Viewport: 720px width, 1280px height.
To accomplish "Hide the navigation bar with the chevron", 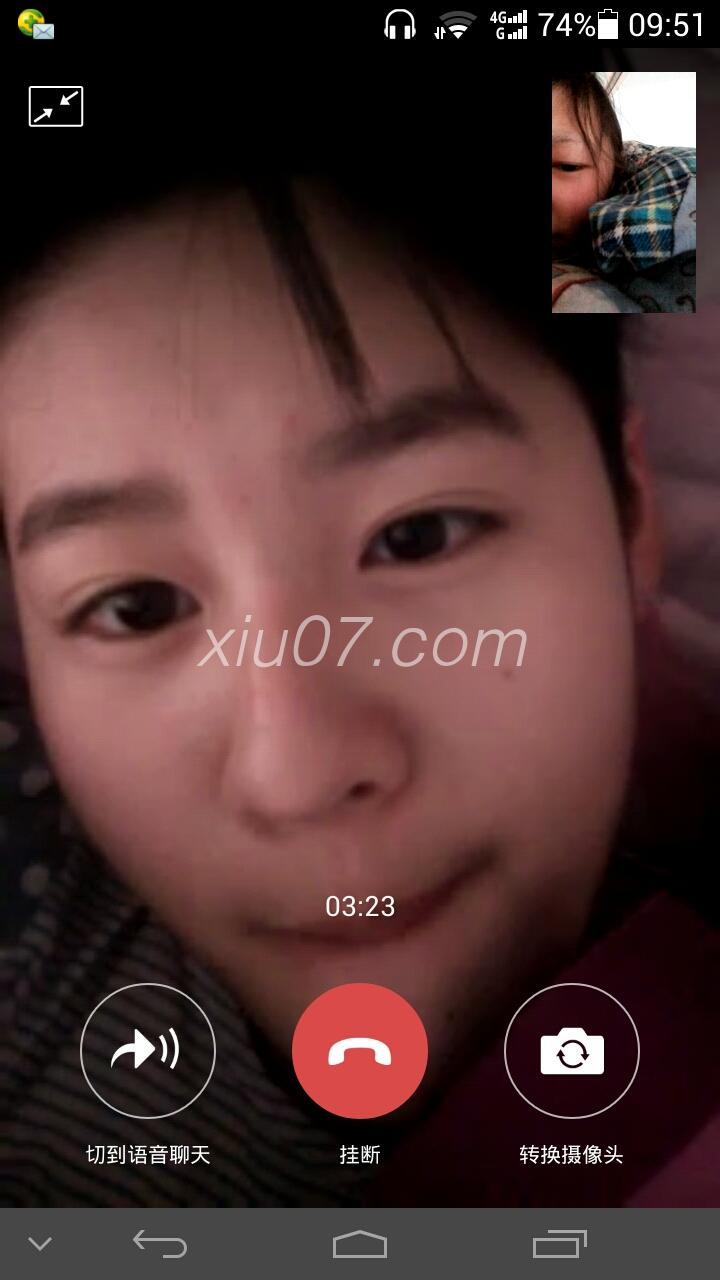I will pyautogui.click(x=40, y=1244).
